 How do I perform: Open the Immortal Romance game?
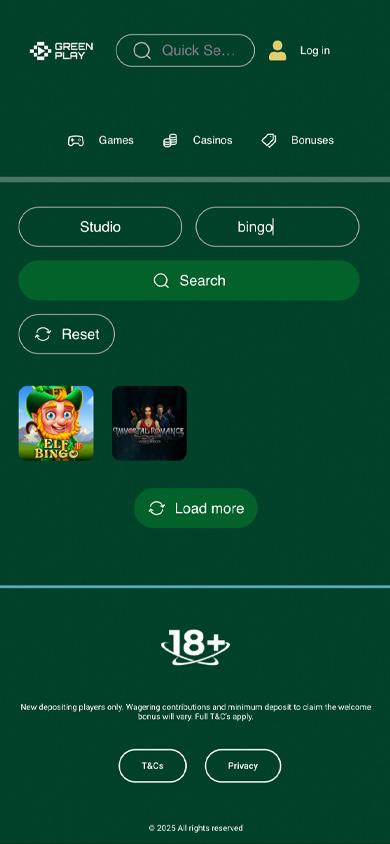(149, 423)
